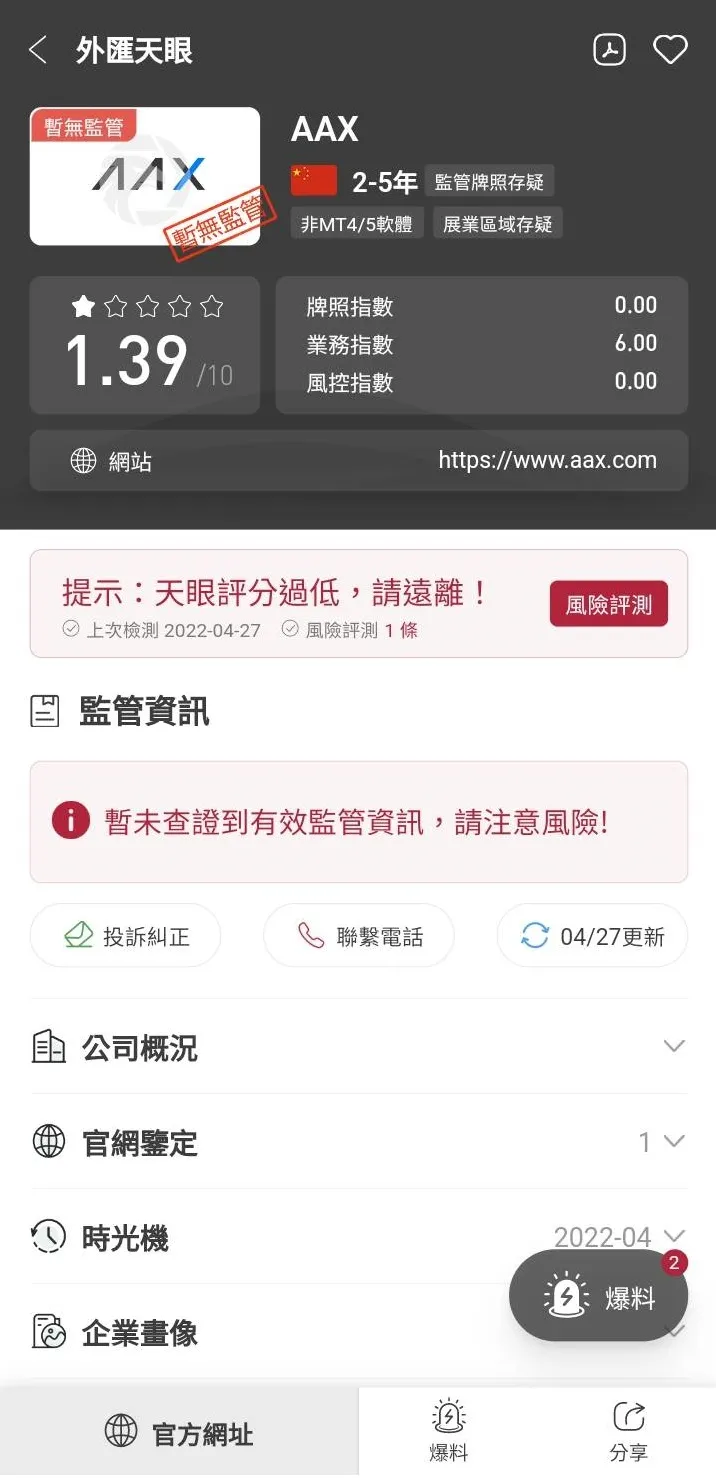
Task: Share this broker via 分享
Action: pos(628,1432)
